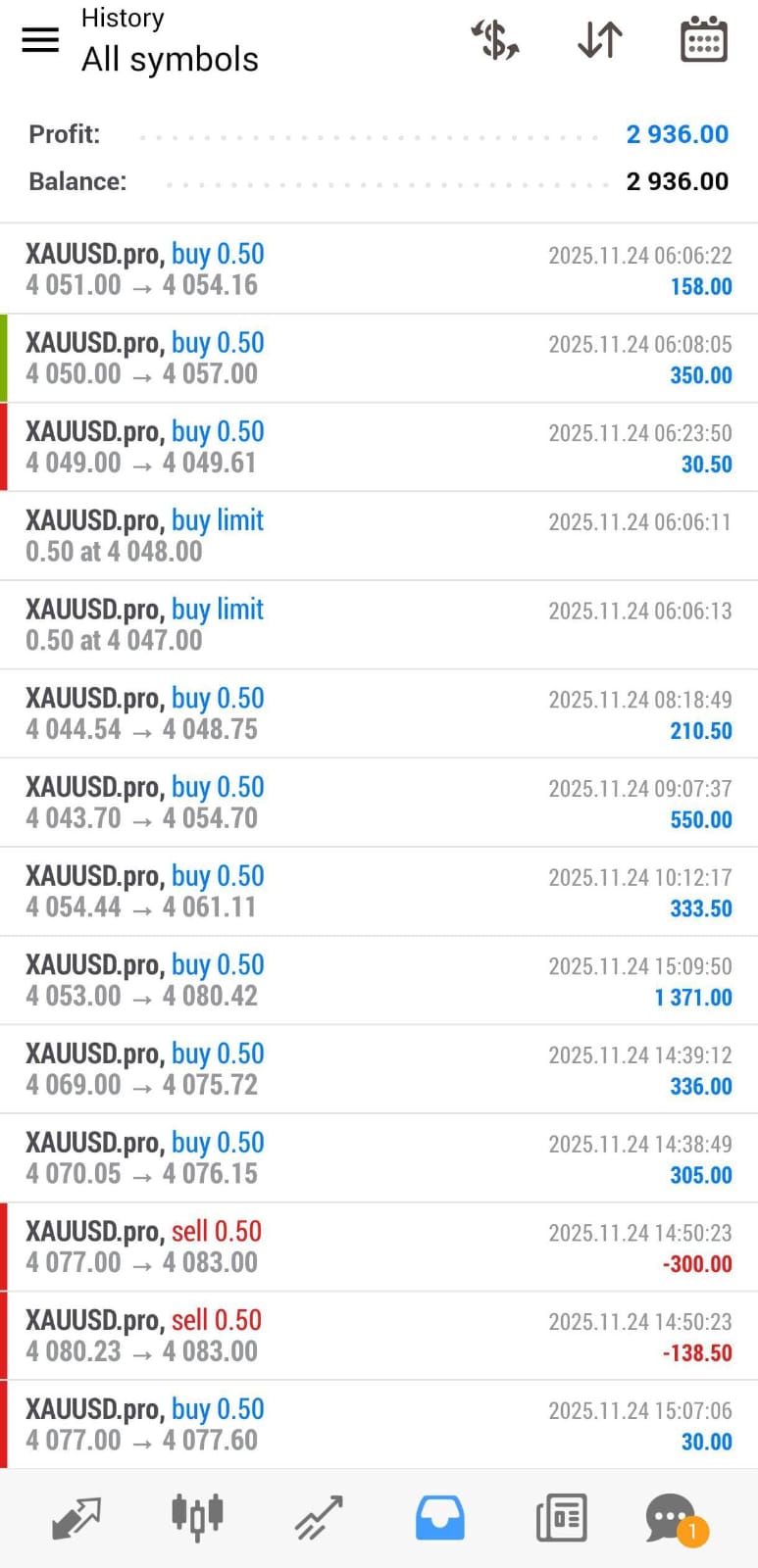
Task: Open the buy trade with 210.50 profit
Action: coord(379,713)
